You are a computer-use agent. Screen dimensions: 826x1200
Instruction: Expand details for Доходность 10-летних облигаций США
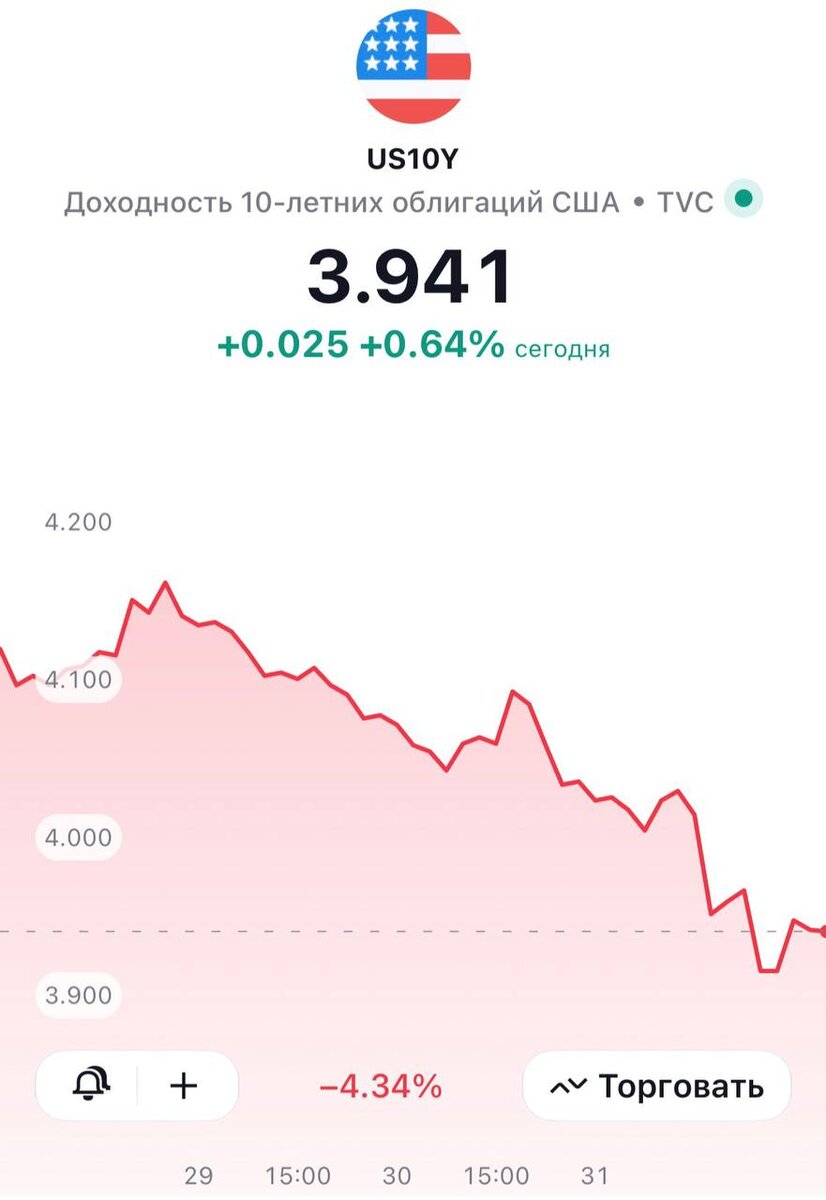(340, 201)
